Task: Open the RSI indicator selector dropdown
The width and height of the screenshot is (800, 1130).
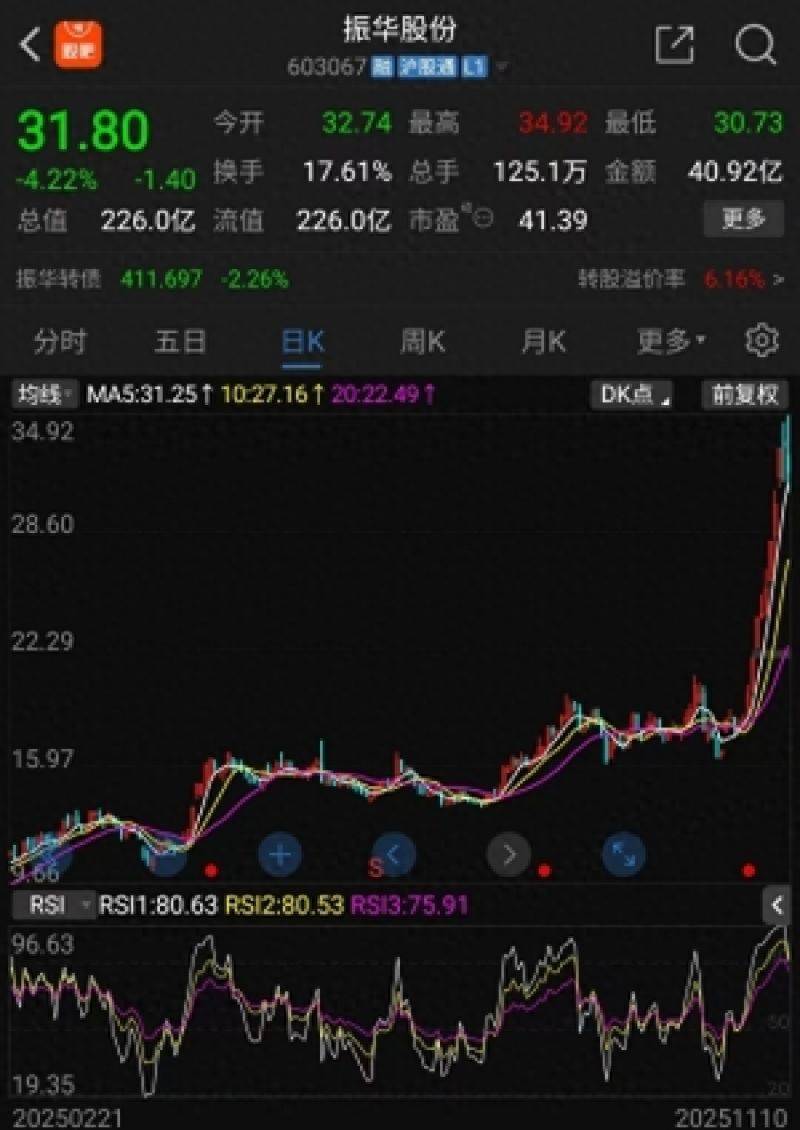Action: [52, 906]
